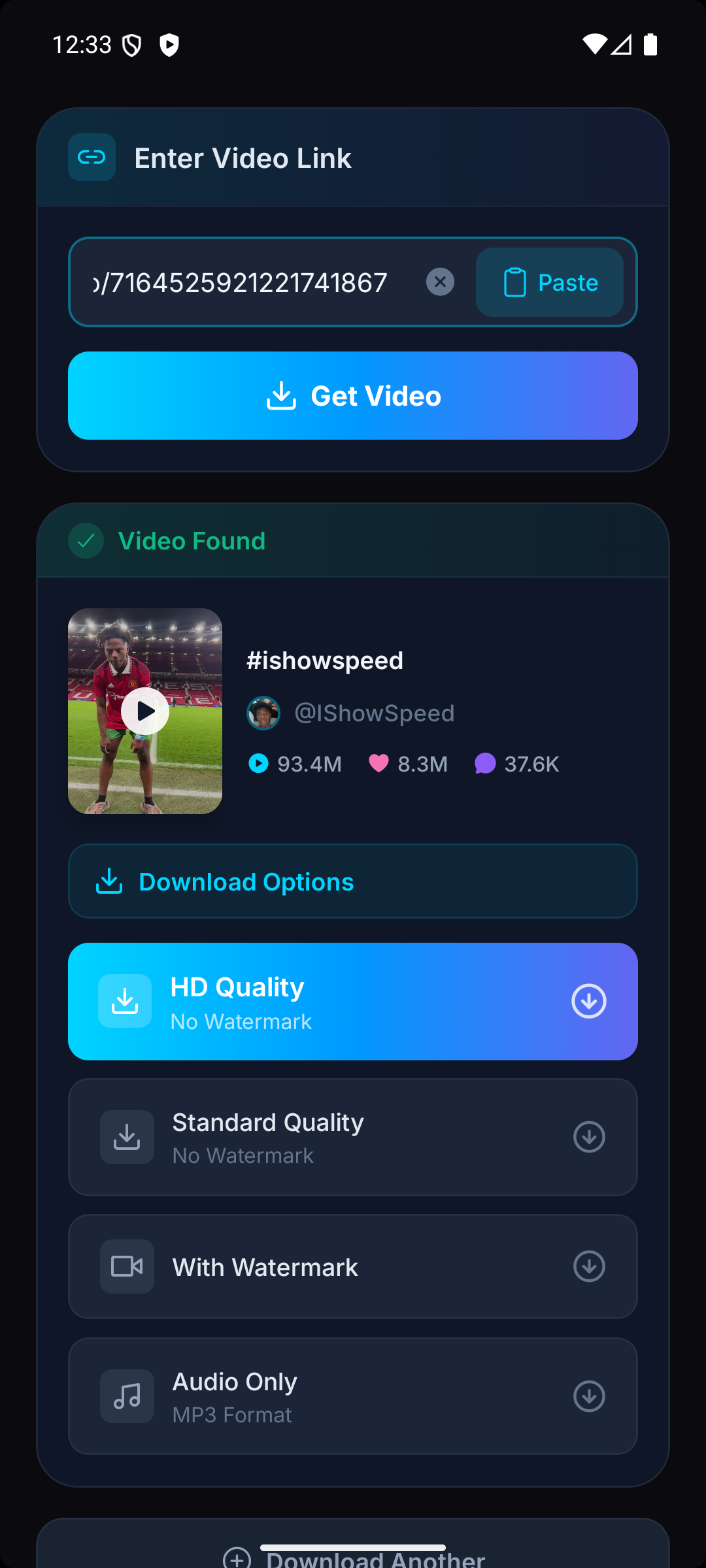Tap the Get Video button

tap(353, 396)
